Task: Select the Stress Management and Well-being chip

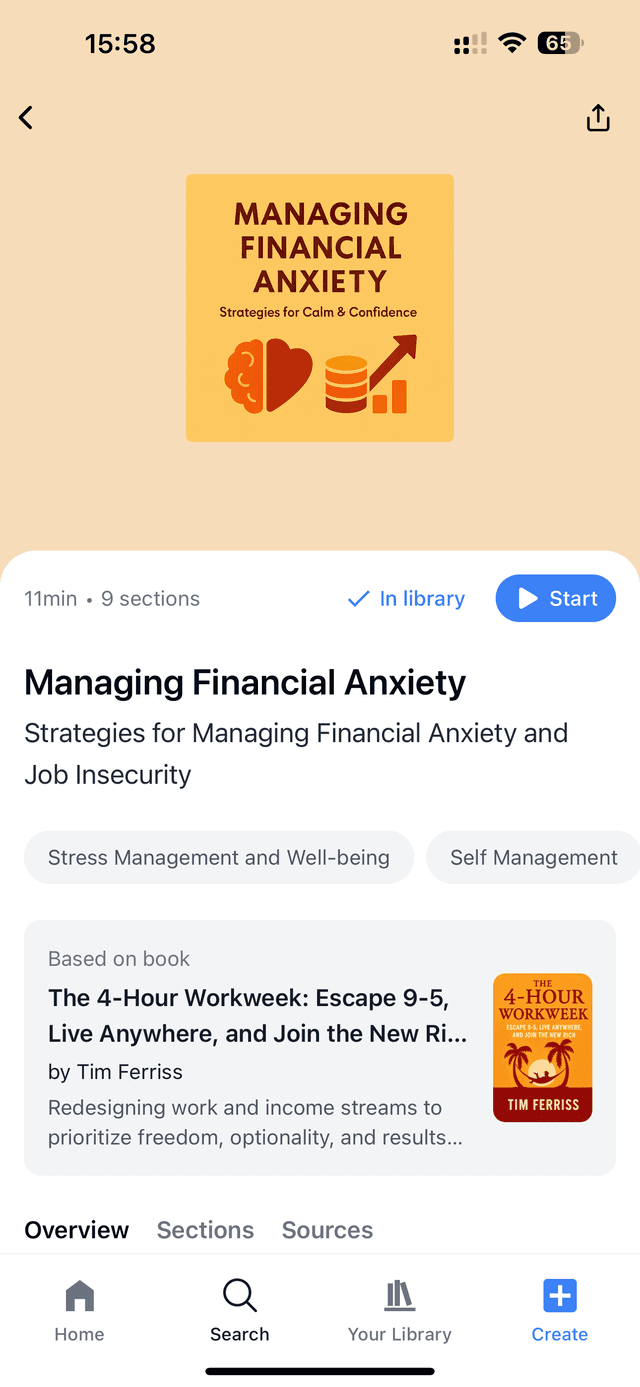Action: pyautogui.click(x=219, y=857)
